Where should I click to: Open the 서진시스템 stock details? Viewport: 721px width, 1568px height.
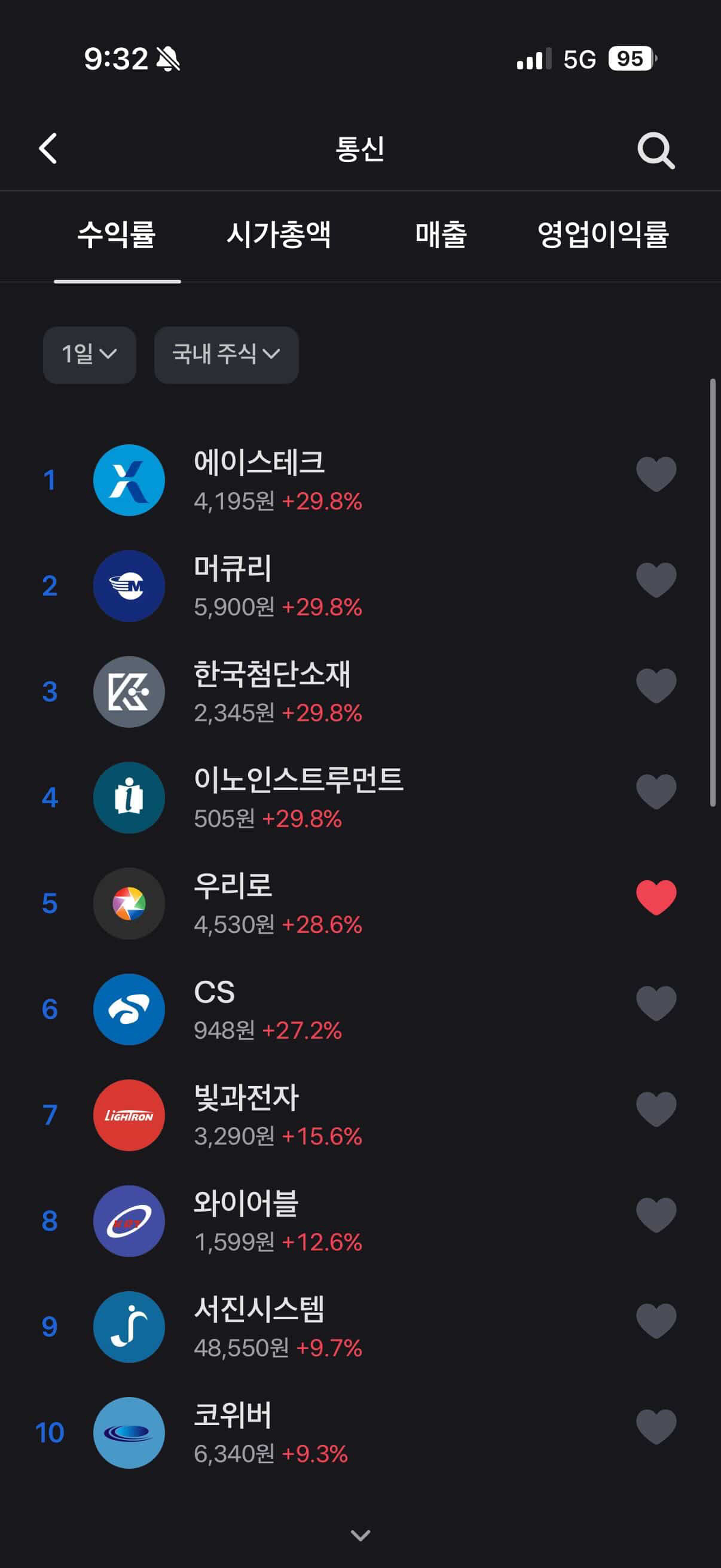360,1328
